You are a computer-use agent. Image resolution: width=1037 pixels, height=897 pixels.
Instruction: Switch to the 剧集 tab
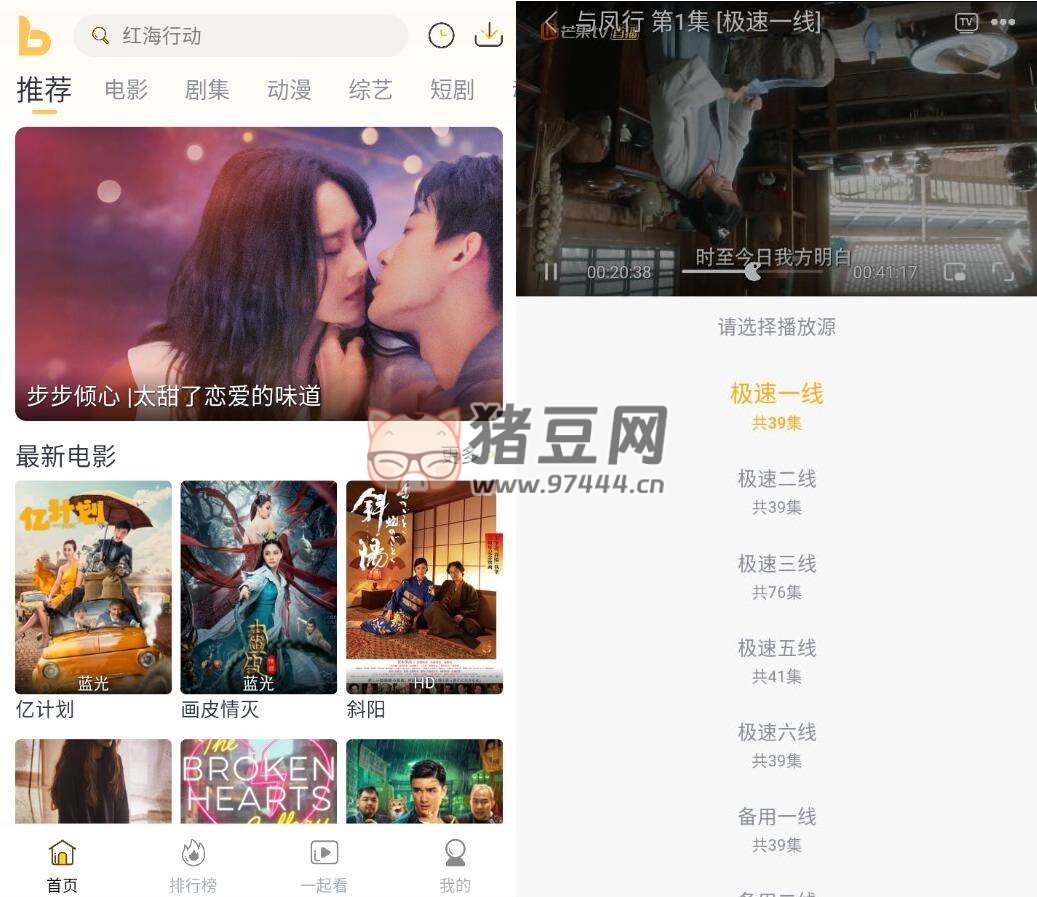click(207, 90)
